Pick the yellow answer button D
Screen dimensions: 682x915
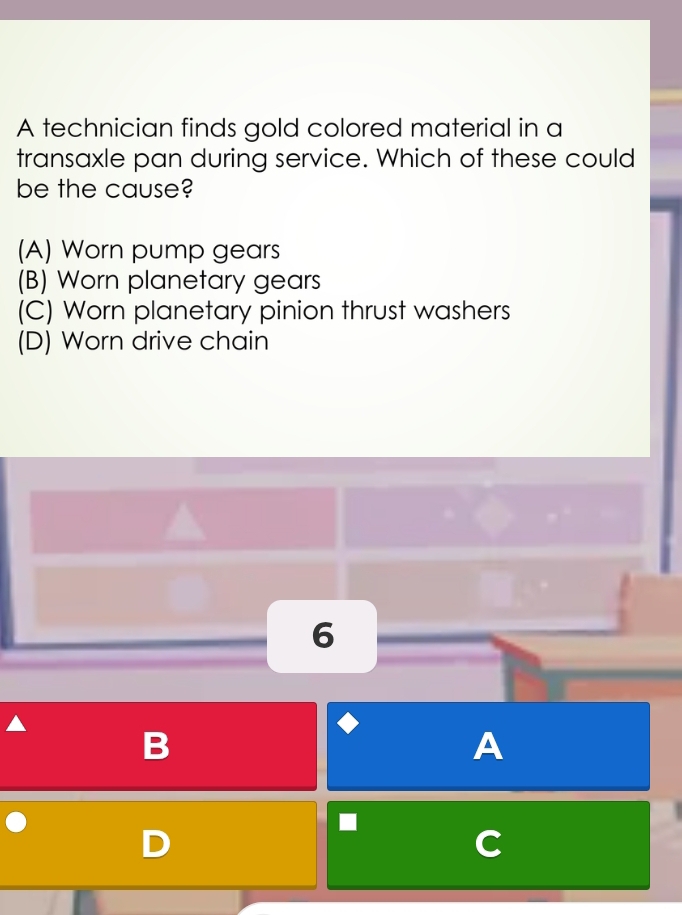(x=157, y=844)
